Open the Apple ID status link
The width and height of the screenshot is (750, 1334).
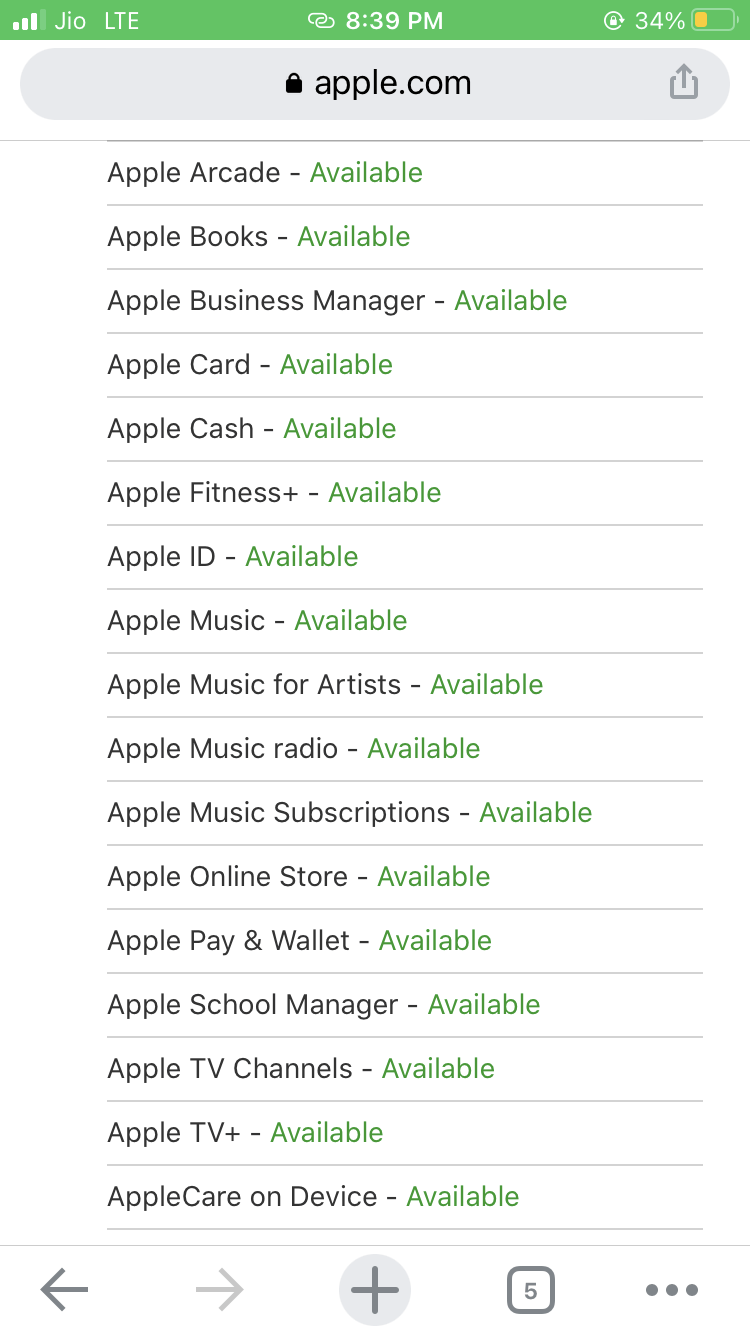232,556
